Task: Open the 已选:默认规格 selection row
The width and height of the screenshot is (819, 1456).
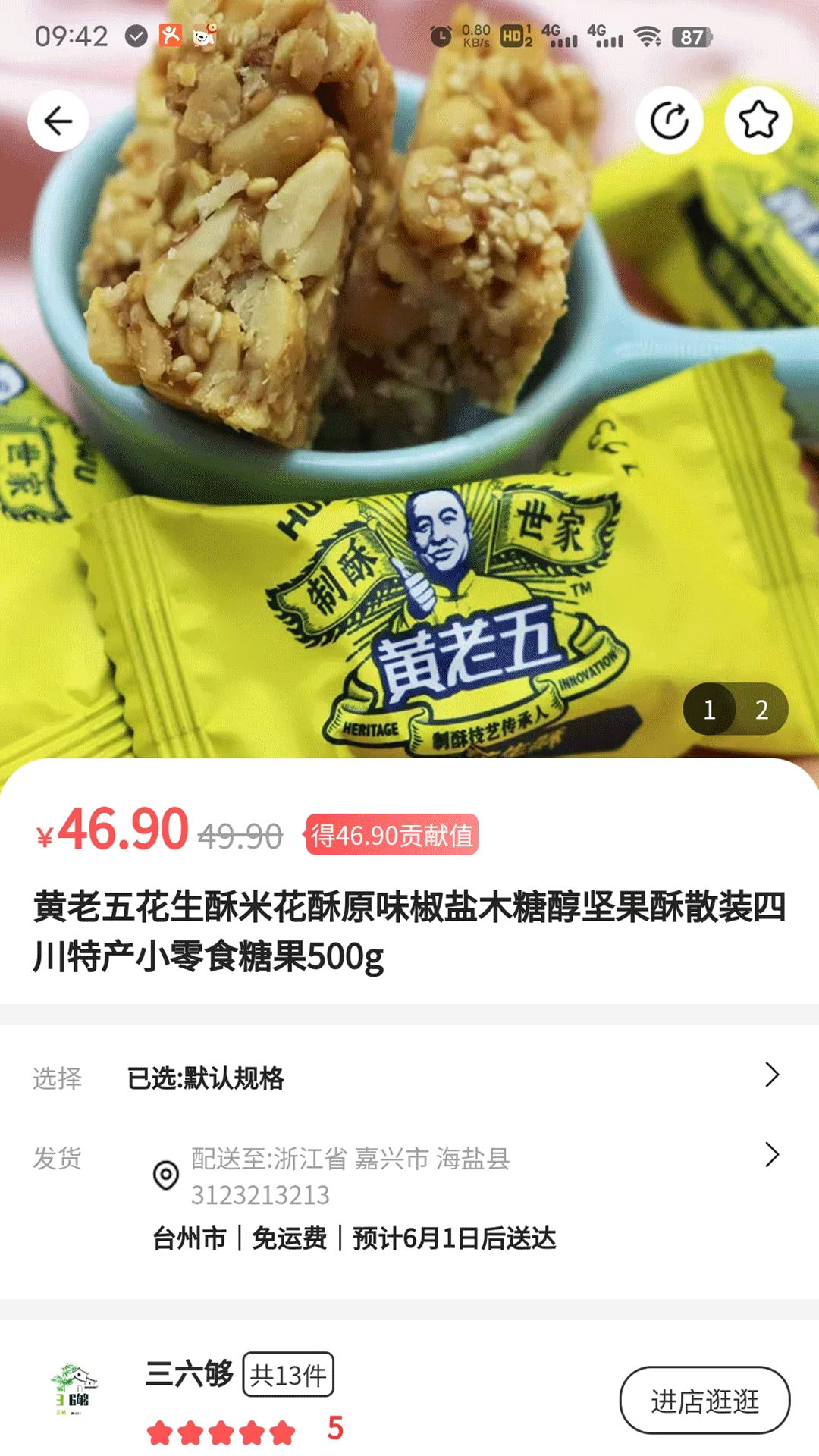Action: tap(409, 1078)
